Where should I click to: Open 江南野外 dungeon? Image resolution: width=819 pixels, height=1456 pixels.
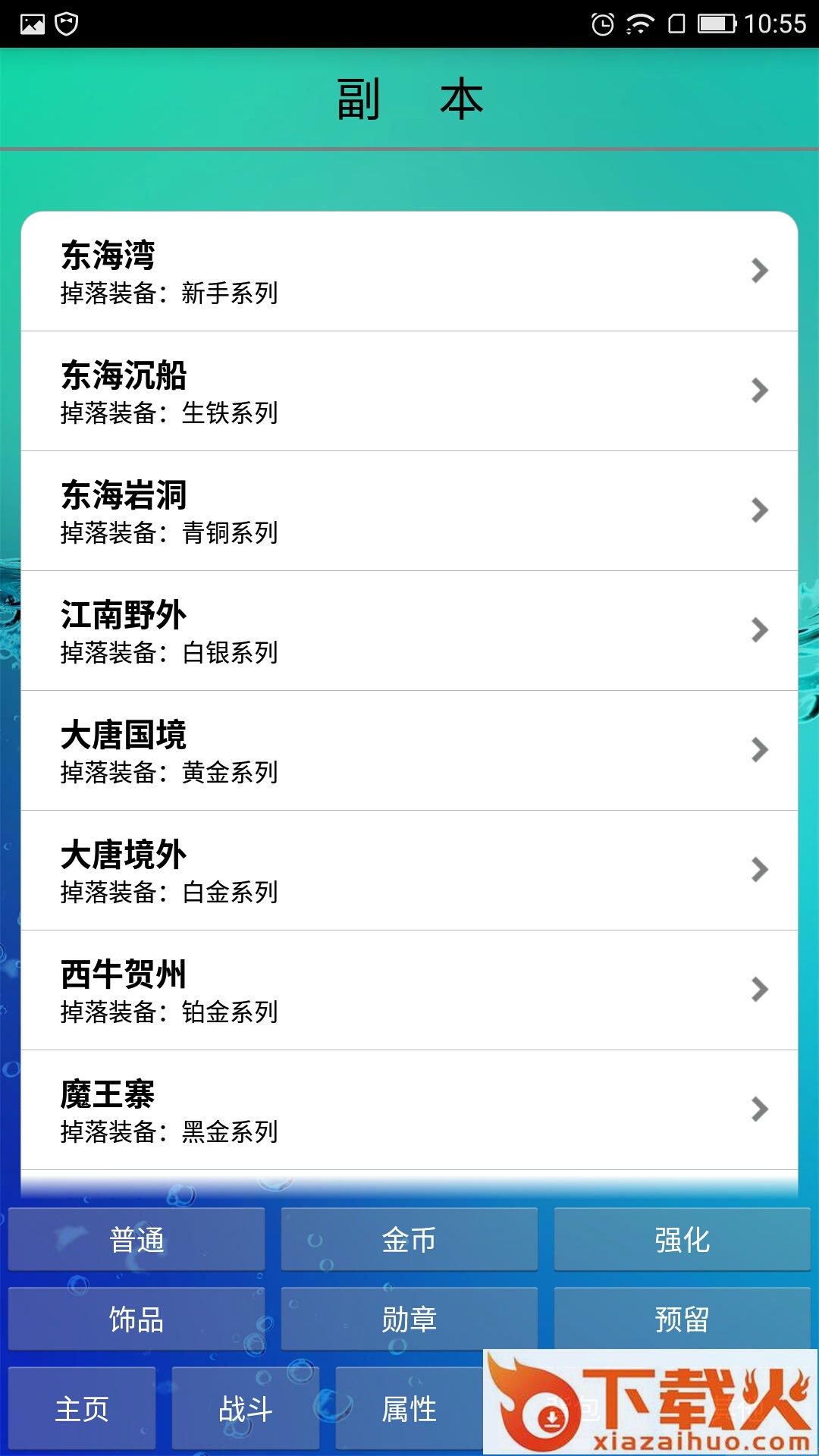click(x=409, y=631)
